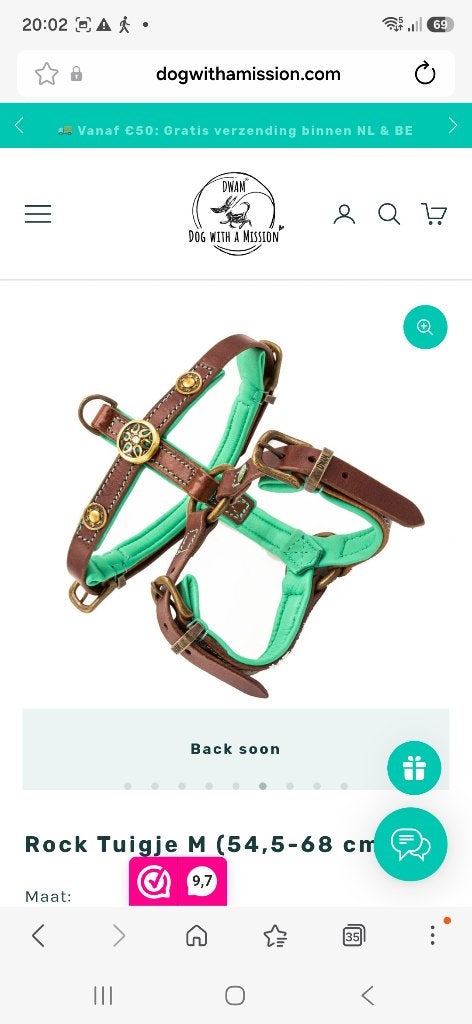Go to the browser home page
Screen dimensions: 472x1024
[197, 936]
